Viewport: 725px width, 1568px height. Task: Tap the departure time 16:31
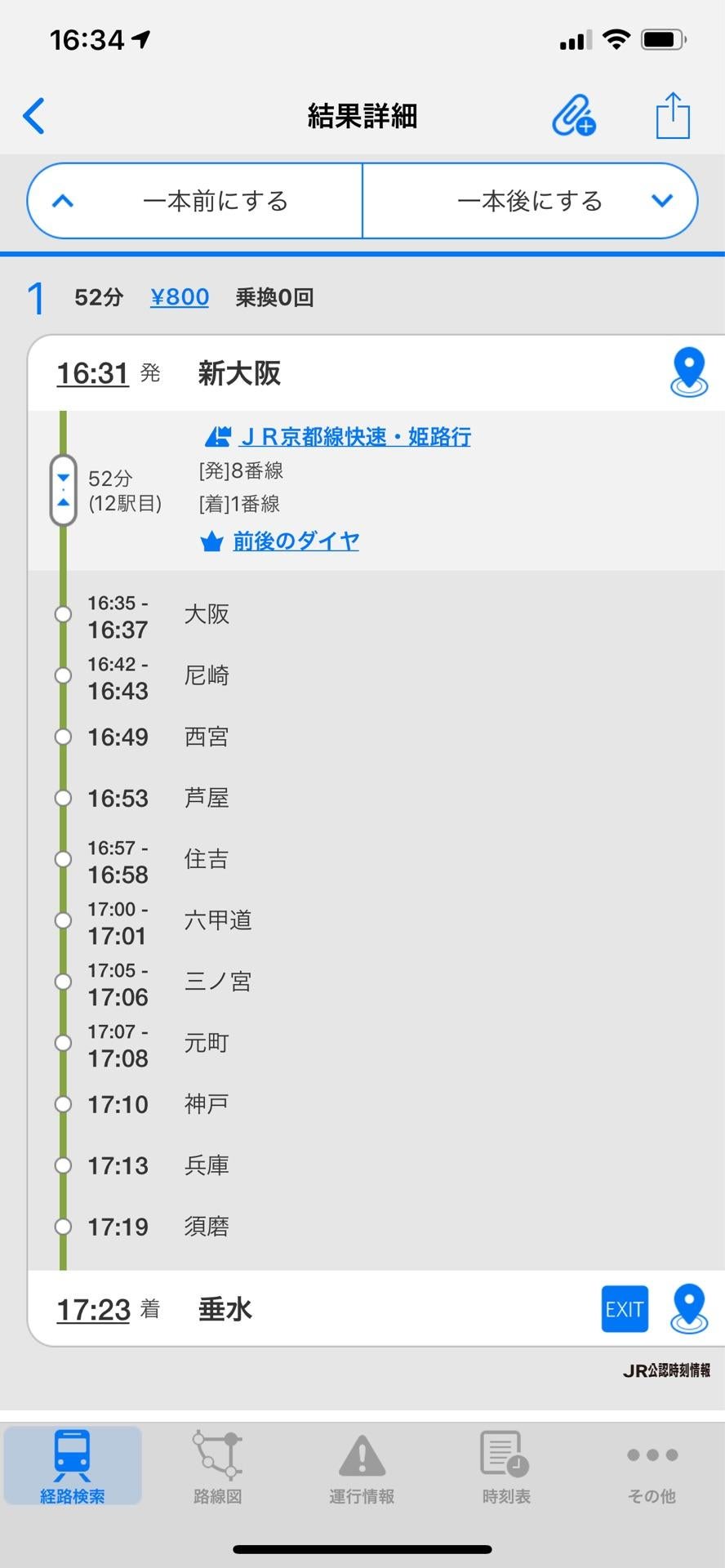(91, 372)
